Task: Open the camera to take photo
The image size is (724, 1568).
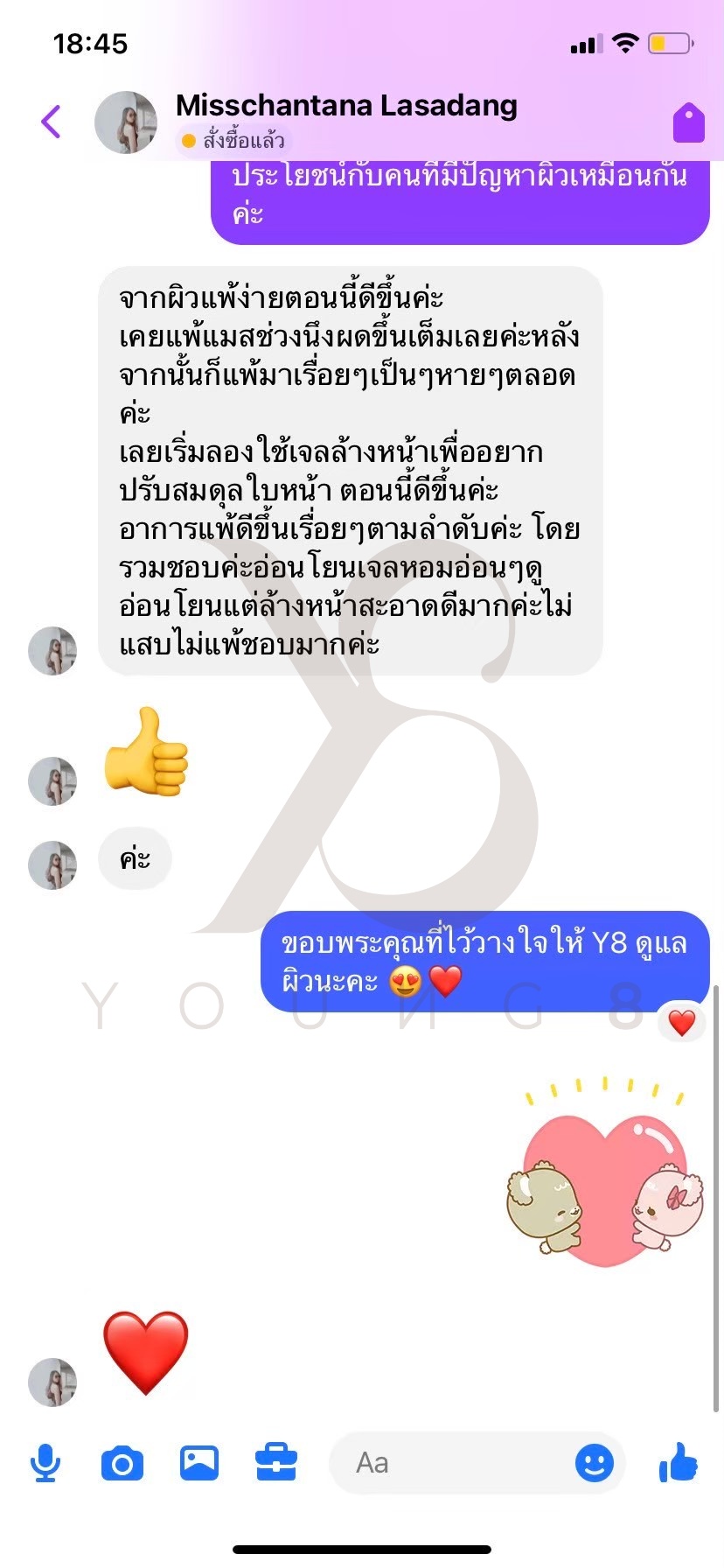Action: 122,1463
